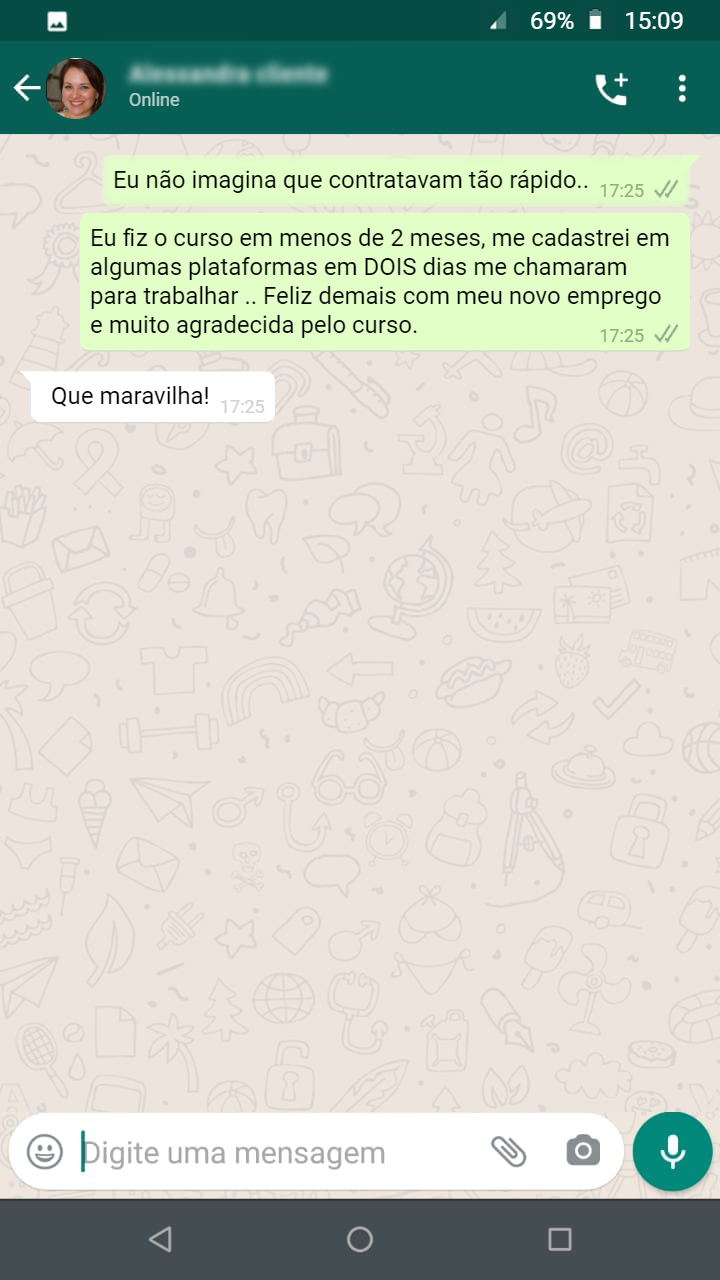
Task: Start a call with this contact
Action: point(611,89)
